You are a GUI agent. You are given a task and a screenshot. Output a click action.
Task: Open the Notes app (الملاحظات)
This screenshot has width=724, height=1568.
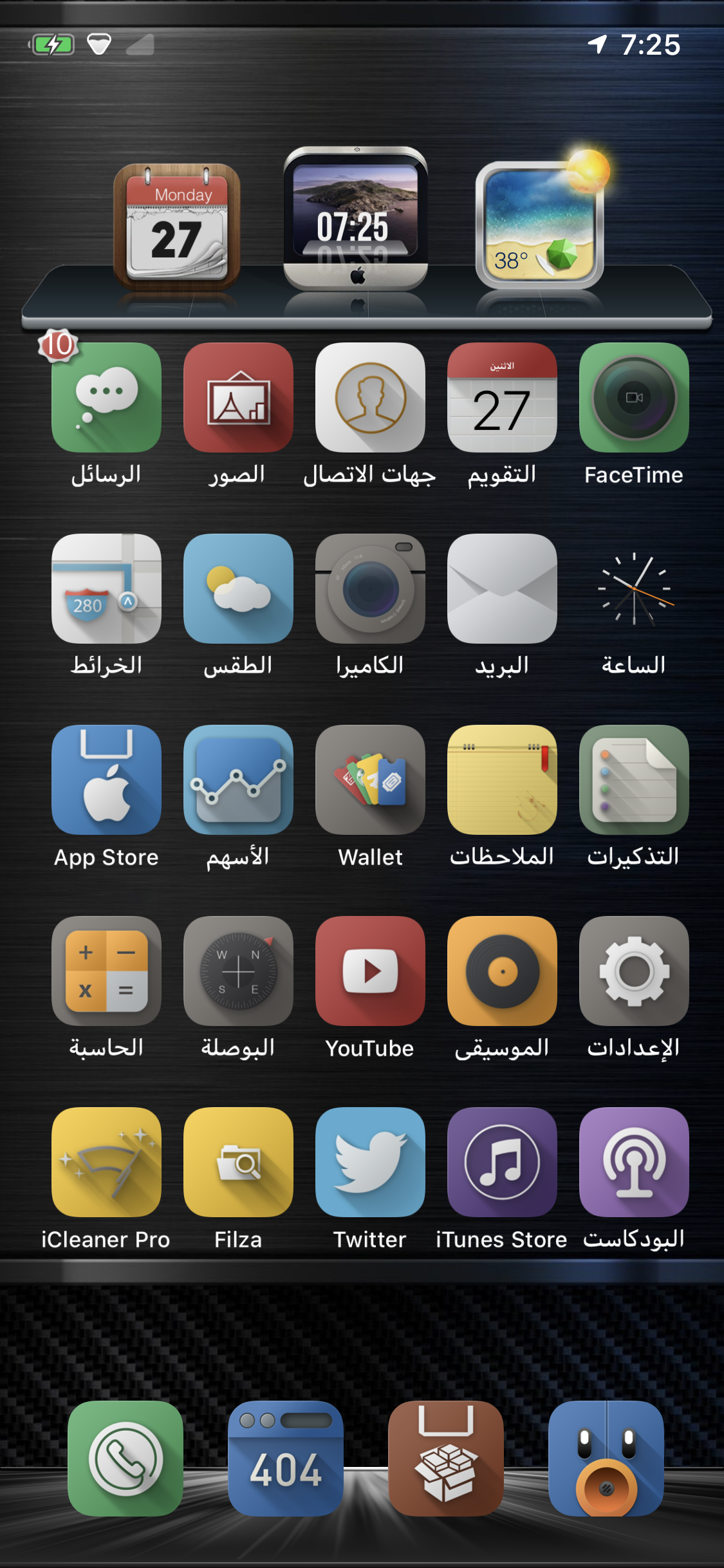coord(502,779)
